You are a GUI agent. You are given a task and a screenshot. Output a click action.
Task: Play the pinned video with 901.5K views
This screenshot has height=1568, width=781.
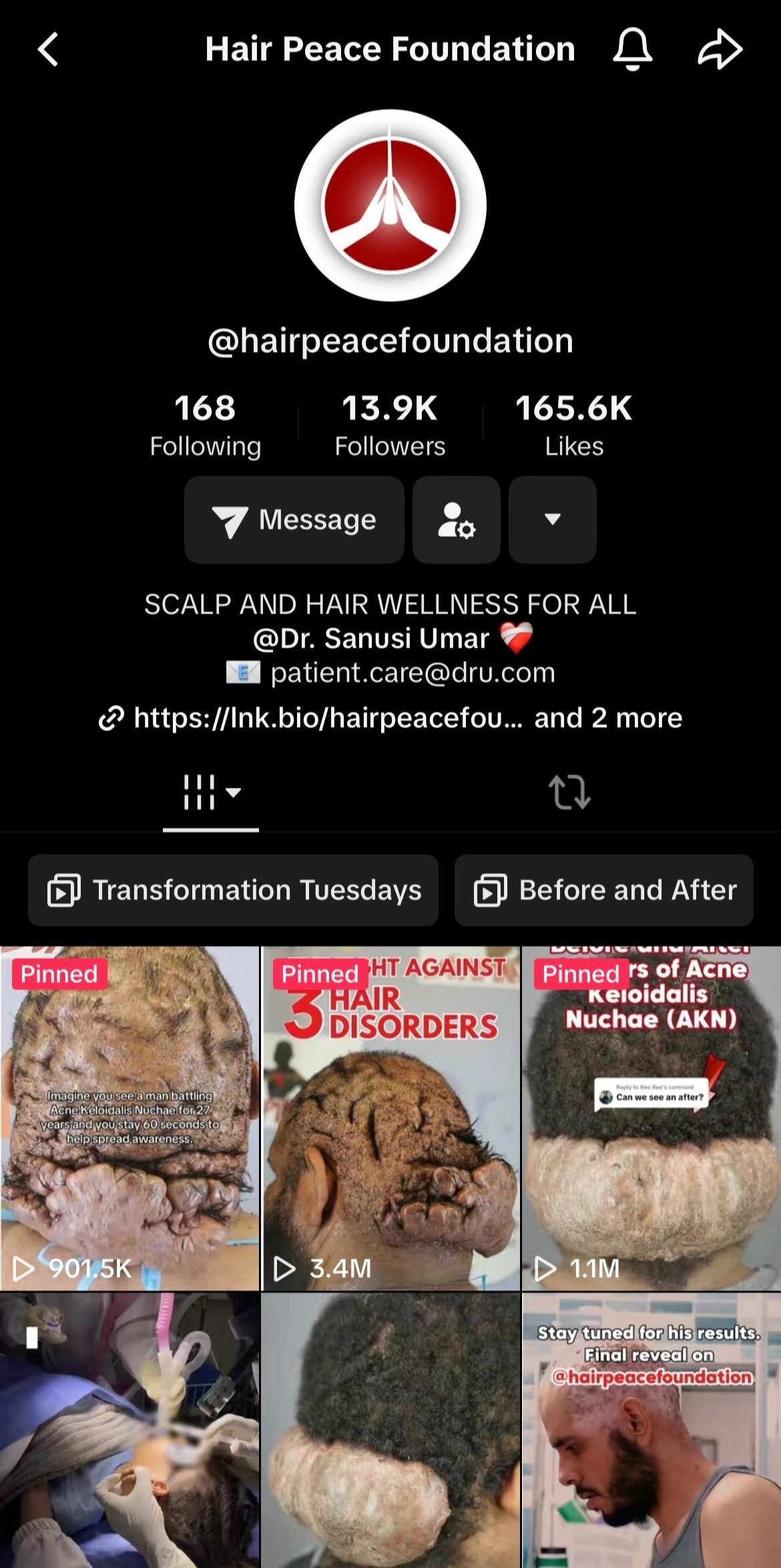(129, 1118)
